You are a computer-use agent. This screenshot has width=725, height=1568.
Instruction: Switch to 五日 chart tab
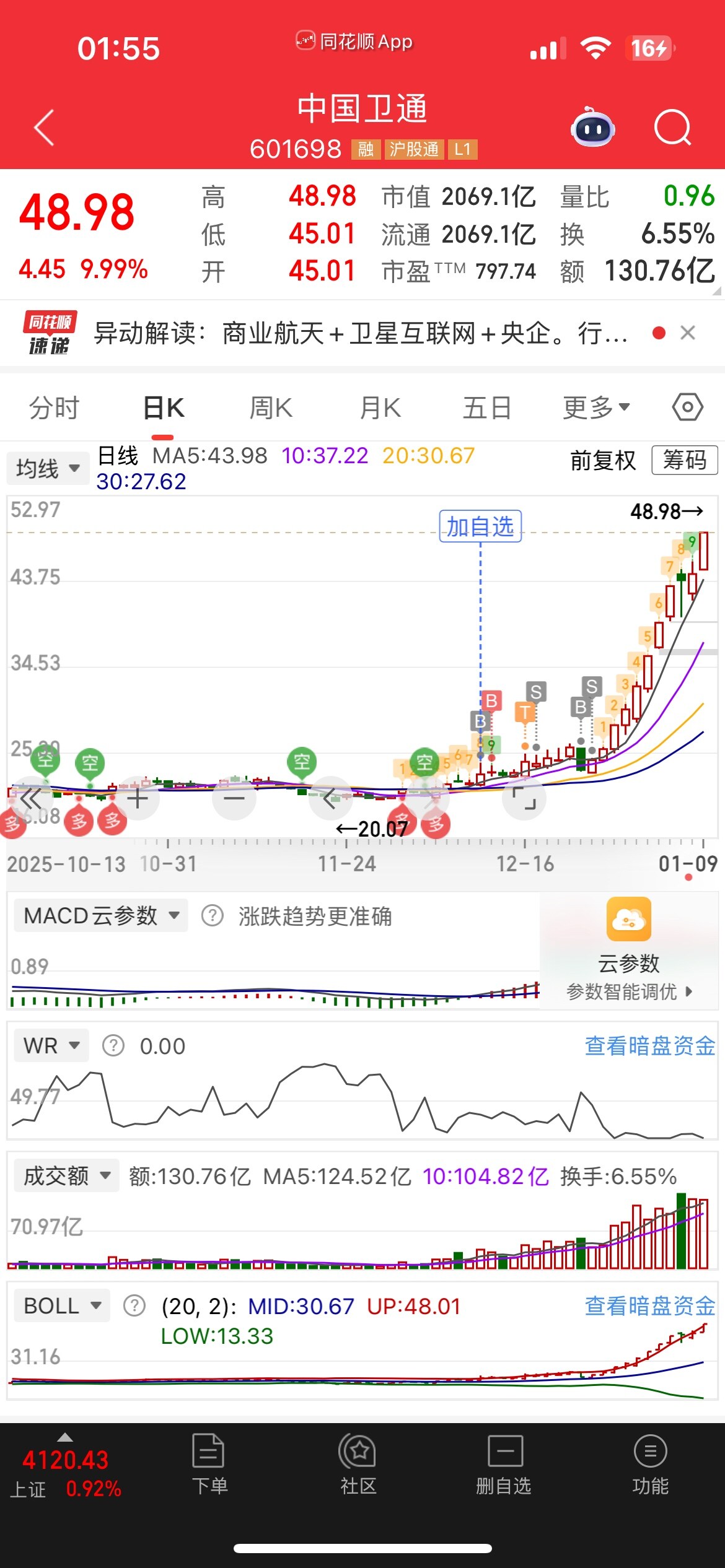pos(487,408)
